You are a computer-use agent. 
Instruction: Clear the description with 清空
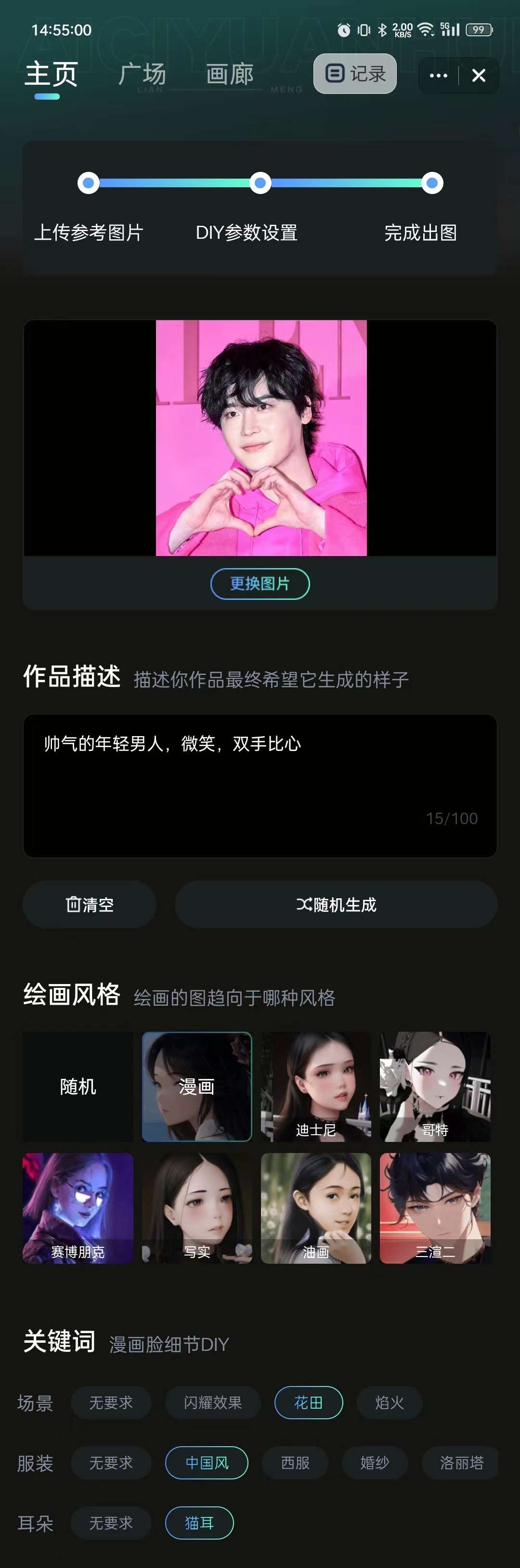(90, 905)
